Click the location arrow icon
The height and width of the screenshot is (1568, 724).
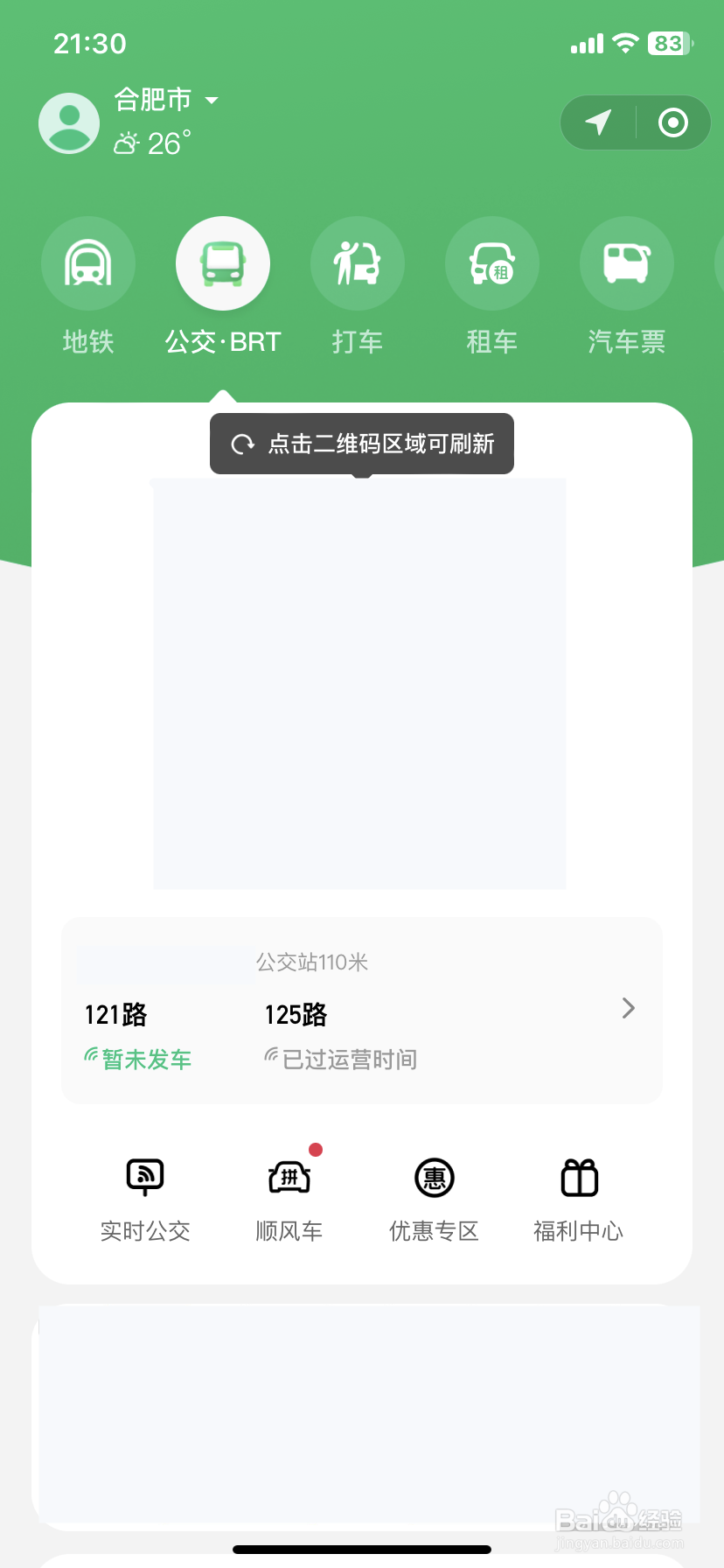pos(598,122)
